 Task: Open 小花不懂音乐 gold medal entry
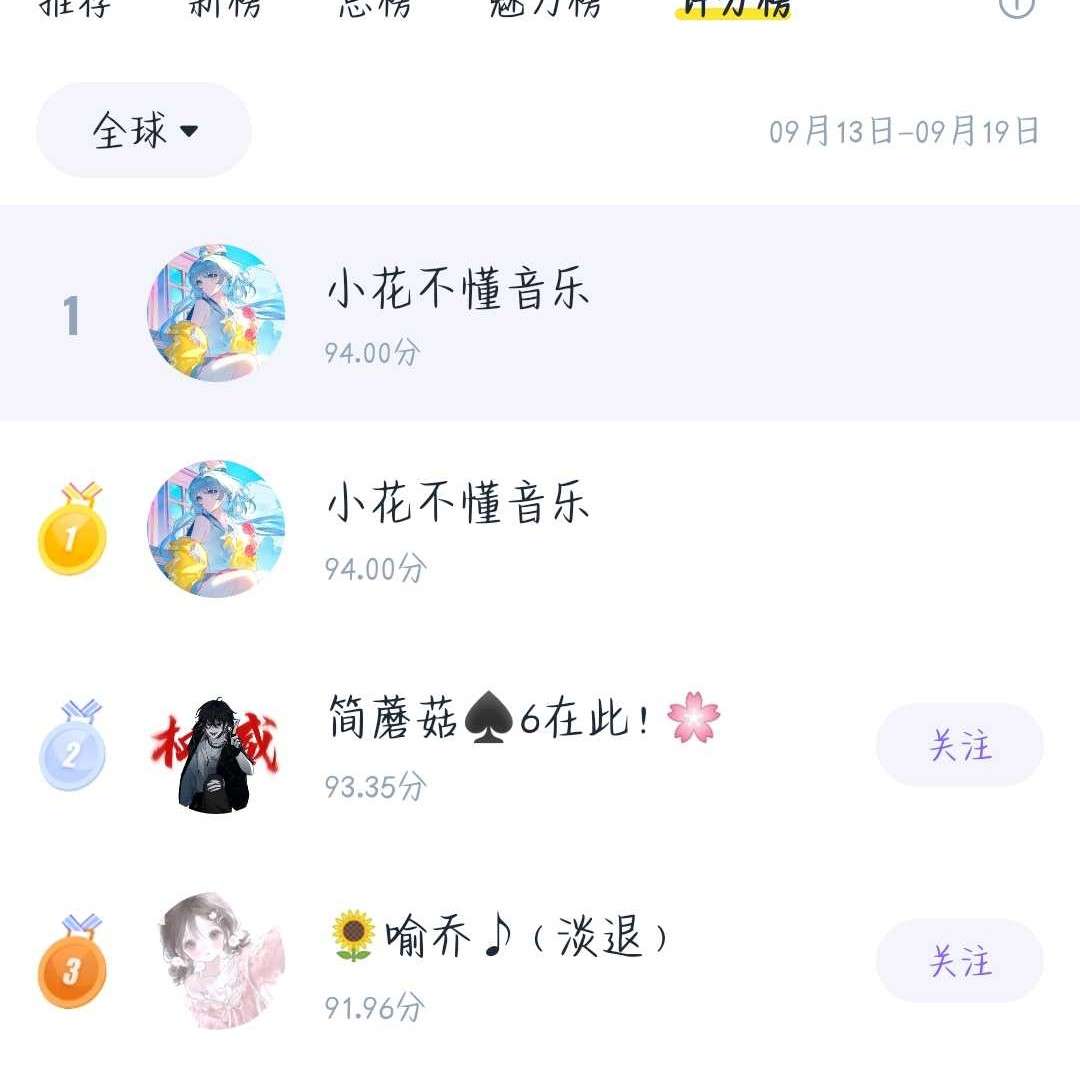pyautogui.click(x=457, y=528)
